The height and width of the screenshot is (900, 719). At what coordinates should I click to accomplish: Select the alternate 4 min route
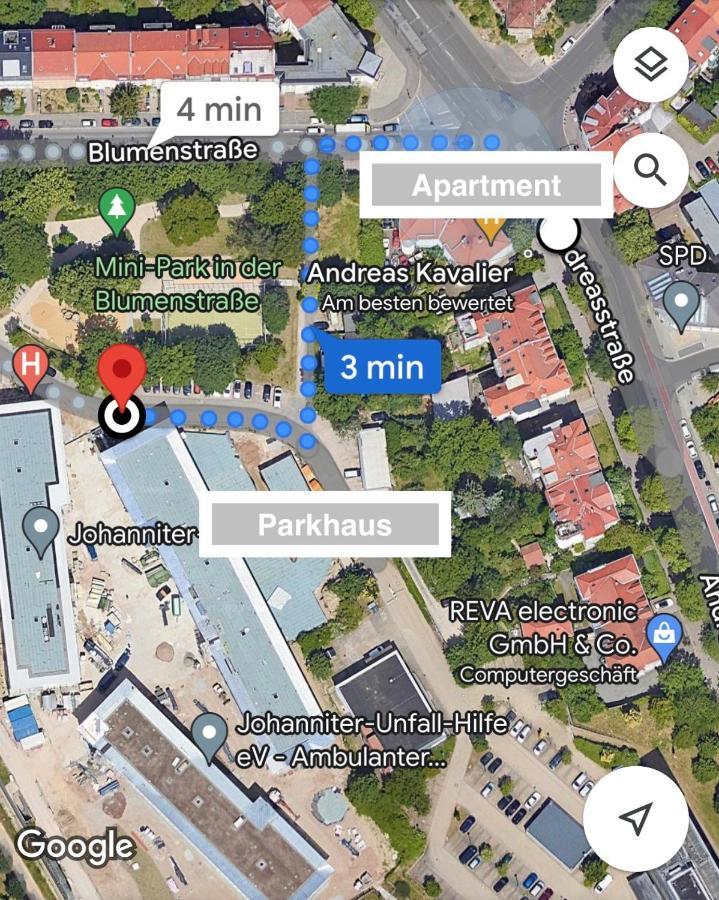coord(219,109)
